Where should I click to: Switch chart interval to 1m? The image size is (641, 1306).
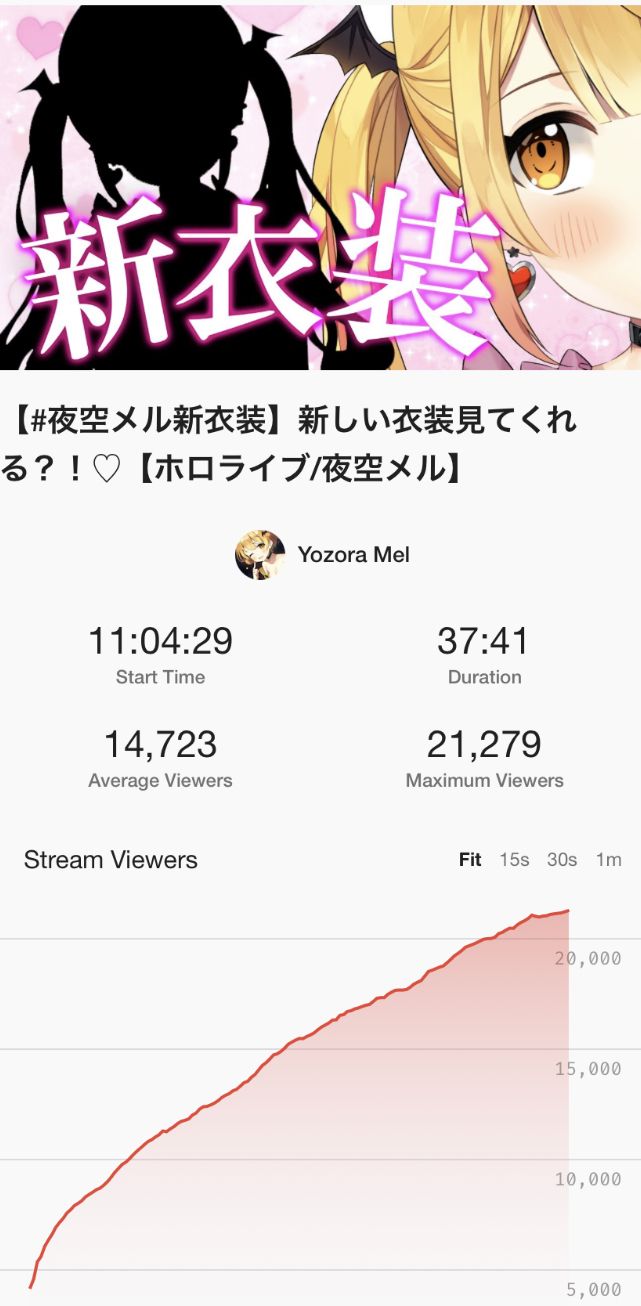[x=608, y=860]
